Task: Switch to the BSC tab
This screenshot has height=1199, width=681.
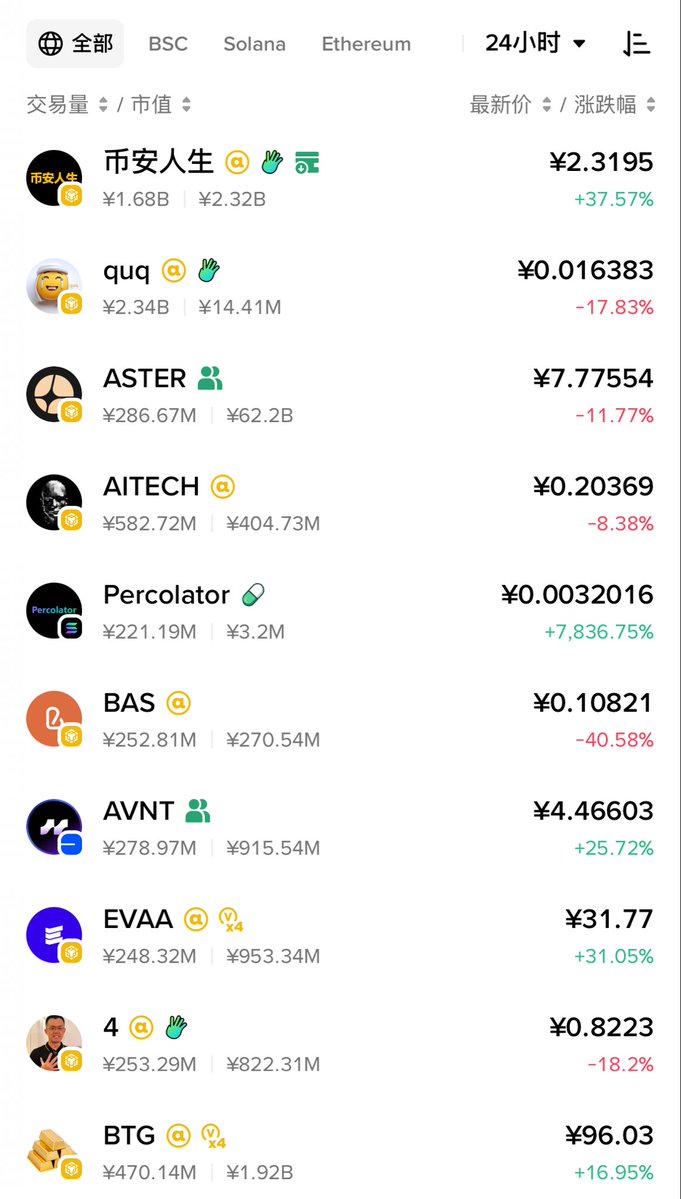Action: [168, 44]
